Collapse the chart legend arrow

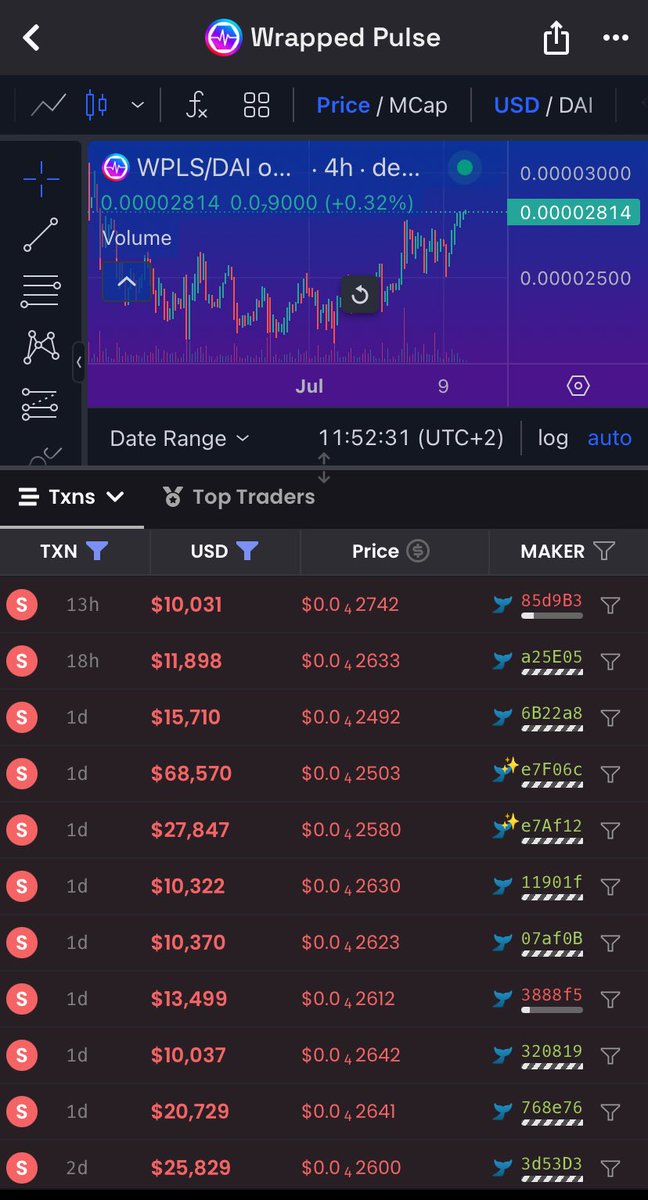coord(127,283)
